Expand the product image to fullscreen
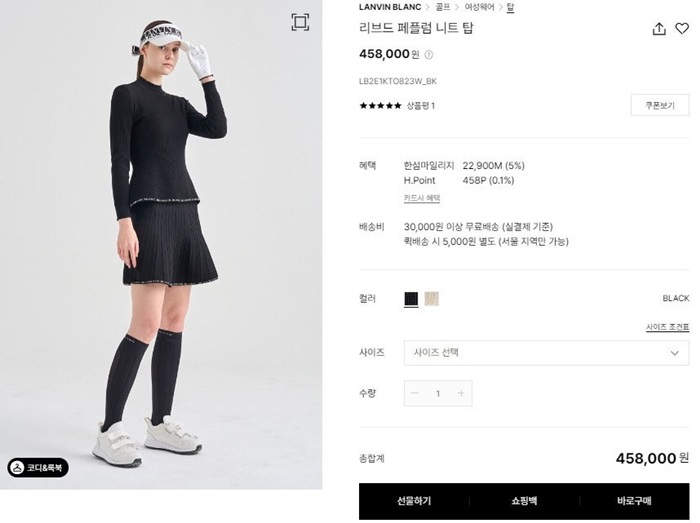Image resolution: width=700 pixels, height=523 pixels. click(299, 22)
